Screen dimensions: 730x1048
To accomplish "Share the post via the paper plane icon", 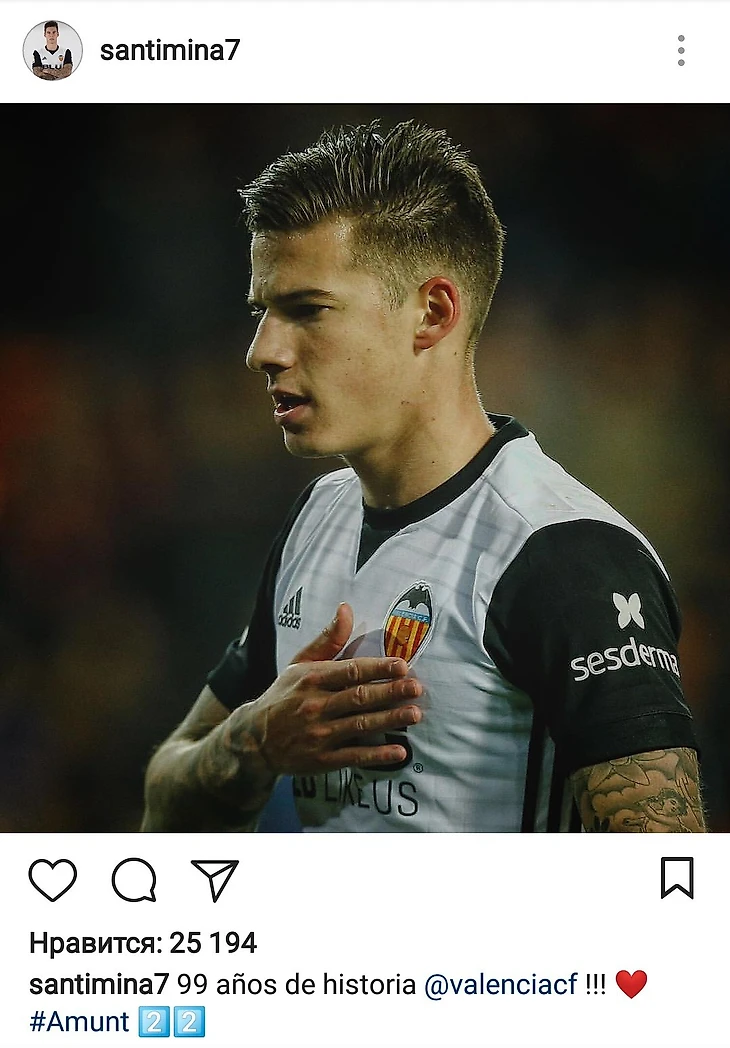I will pyautogui.click(x=215, y=880).
